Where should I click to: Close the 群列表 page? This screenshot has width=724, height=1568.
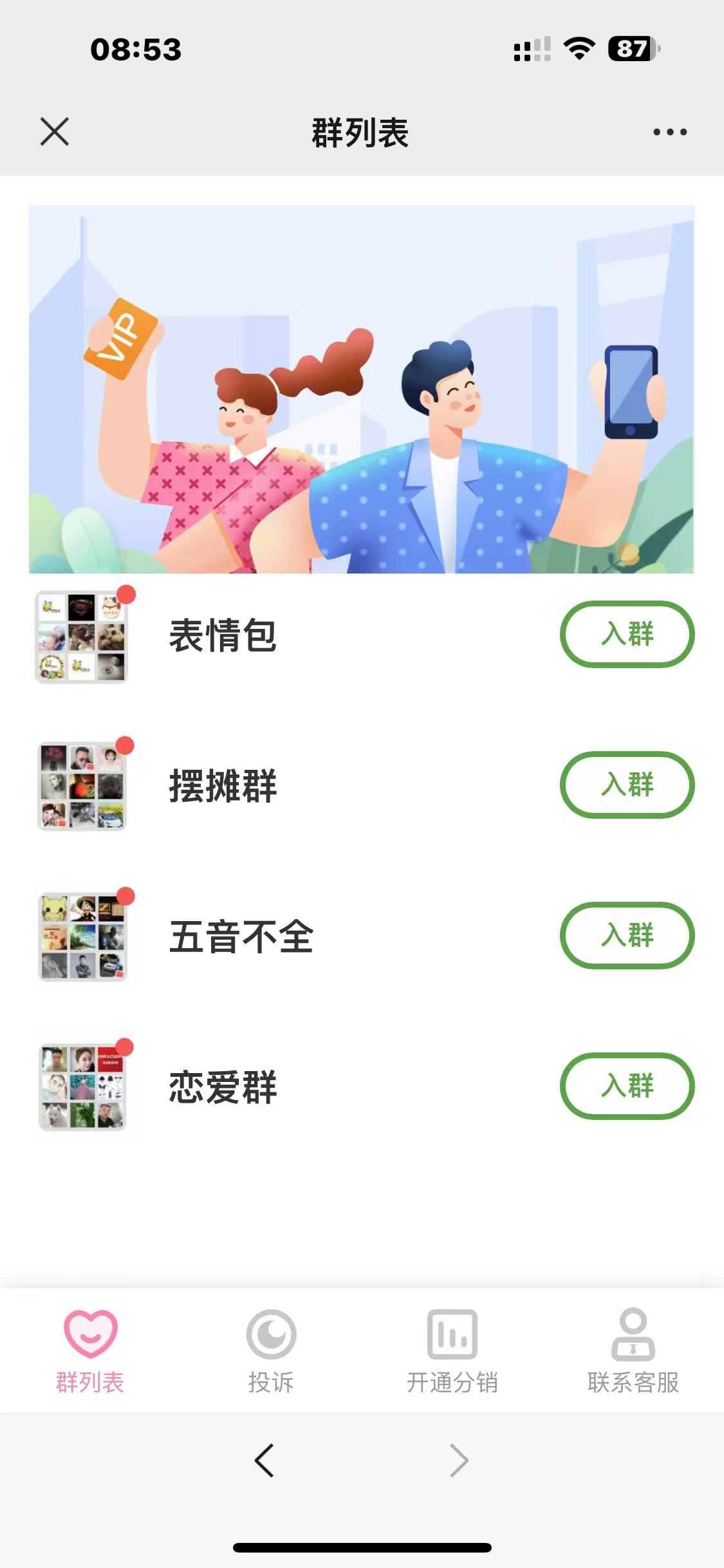coord(55,132)
